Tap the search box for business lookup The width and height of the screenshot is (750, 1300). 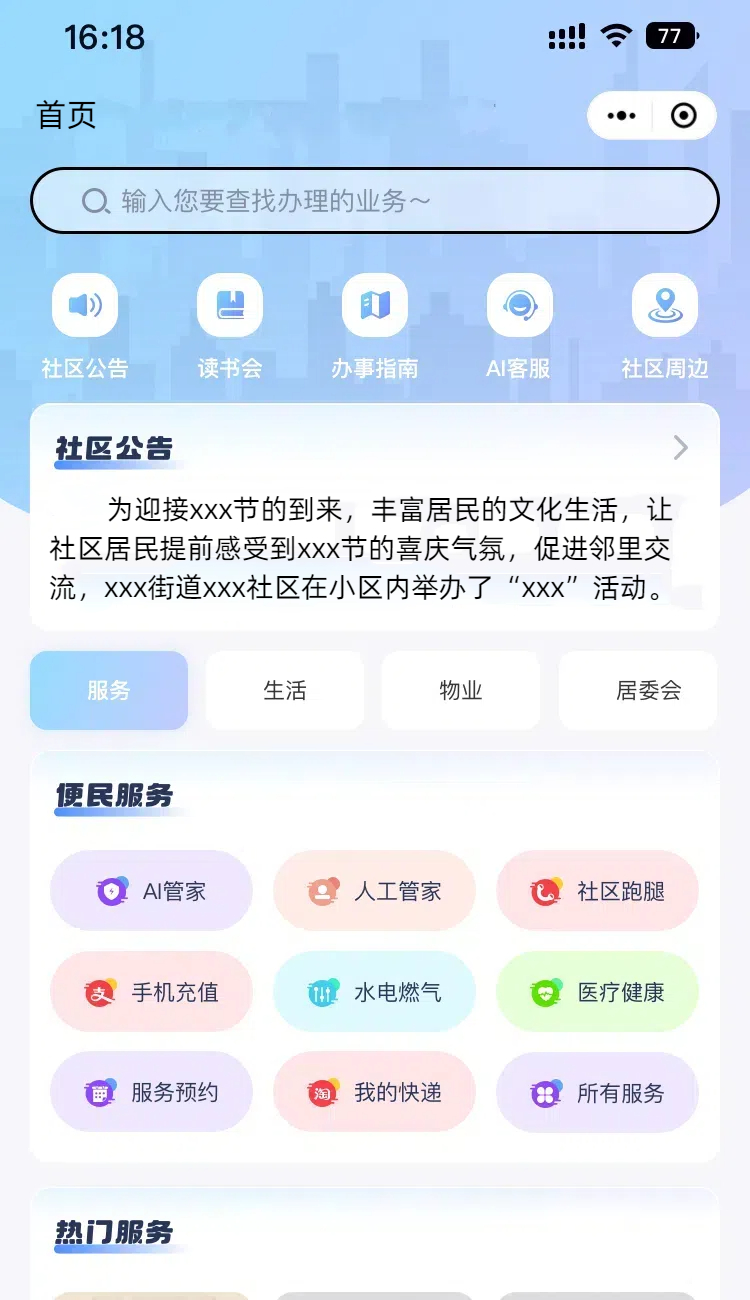375,201
